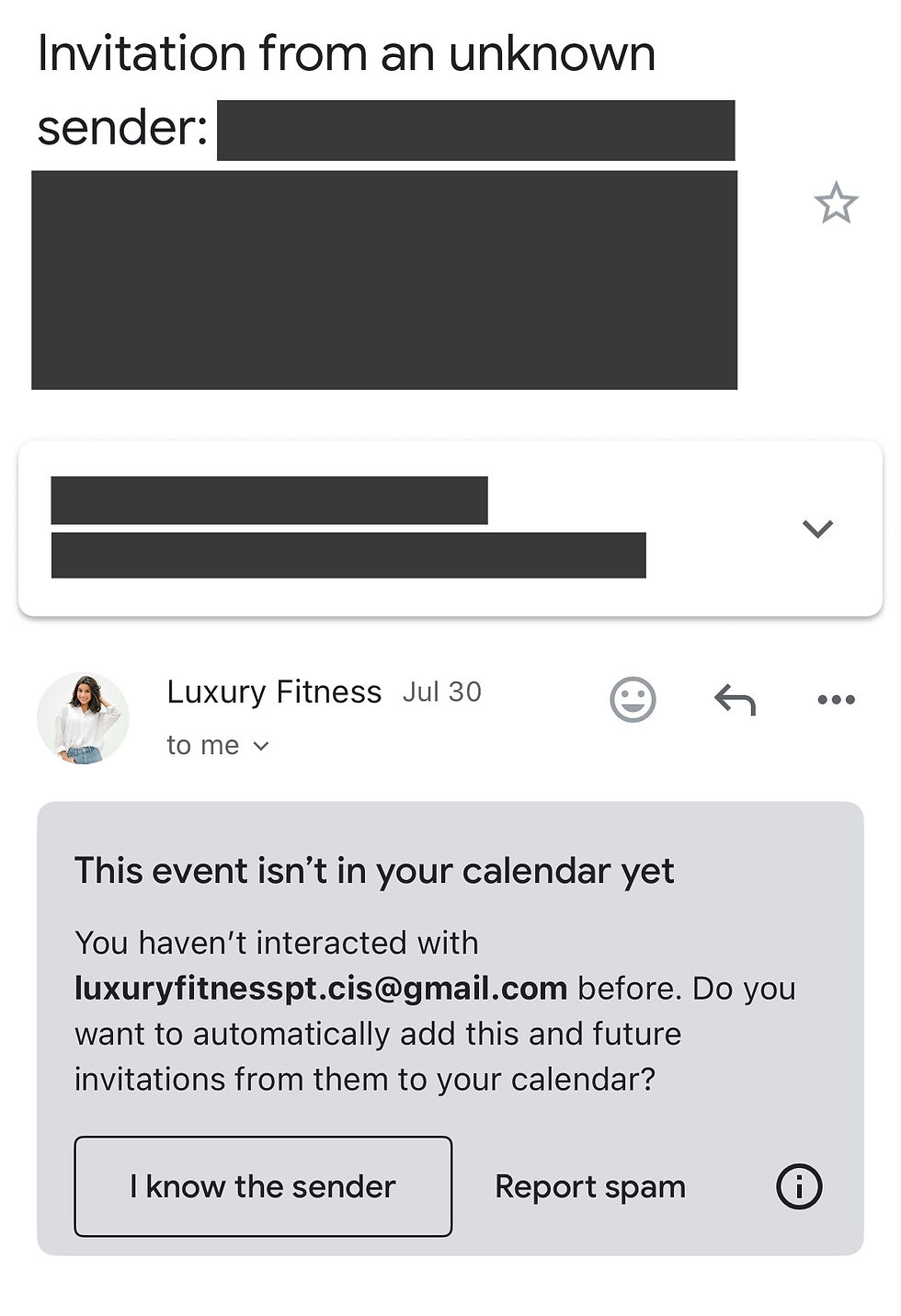901x1316 pixels.
Task: Reply to Luxury Fitness
Action: (735, 700)
